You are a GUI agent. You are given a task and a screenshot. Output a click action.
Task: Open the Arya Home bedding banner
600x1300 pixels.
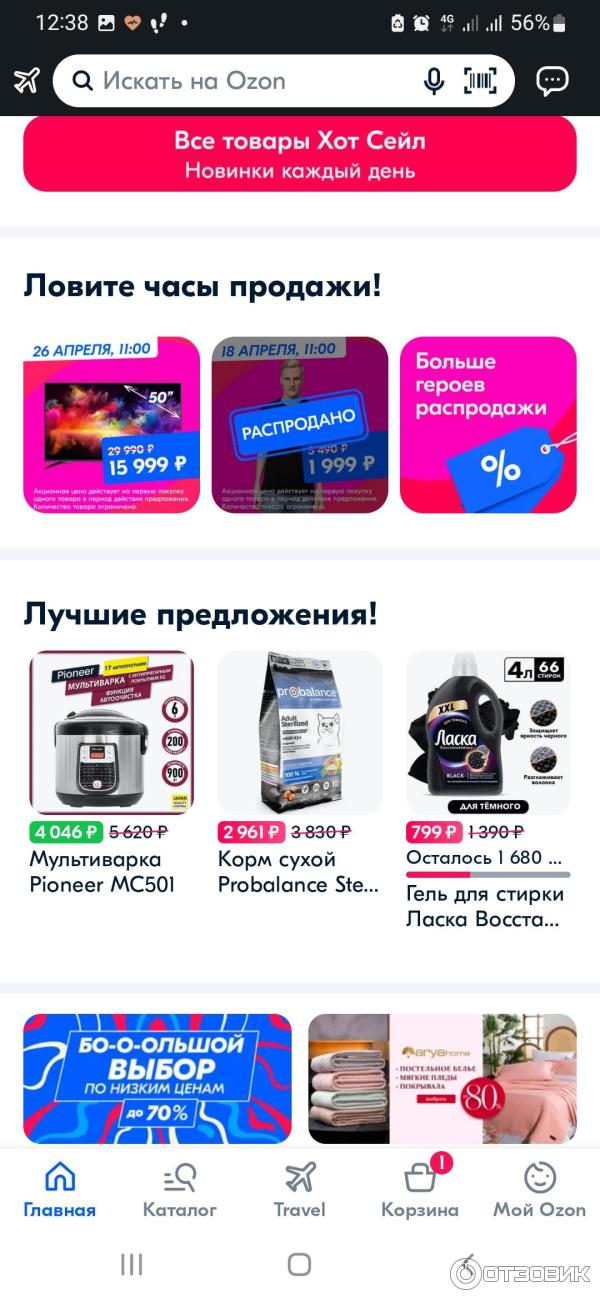tap(442, 1078)
